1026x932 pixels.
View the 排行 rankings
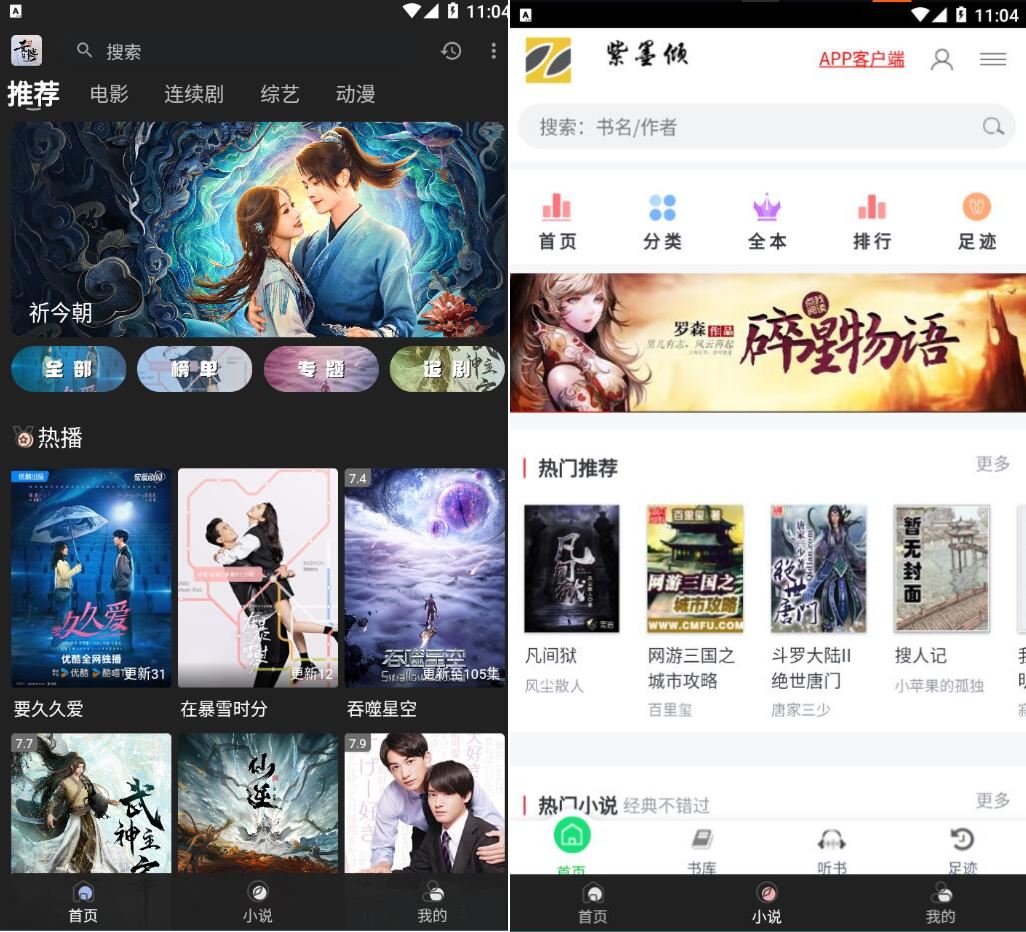871,222
